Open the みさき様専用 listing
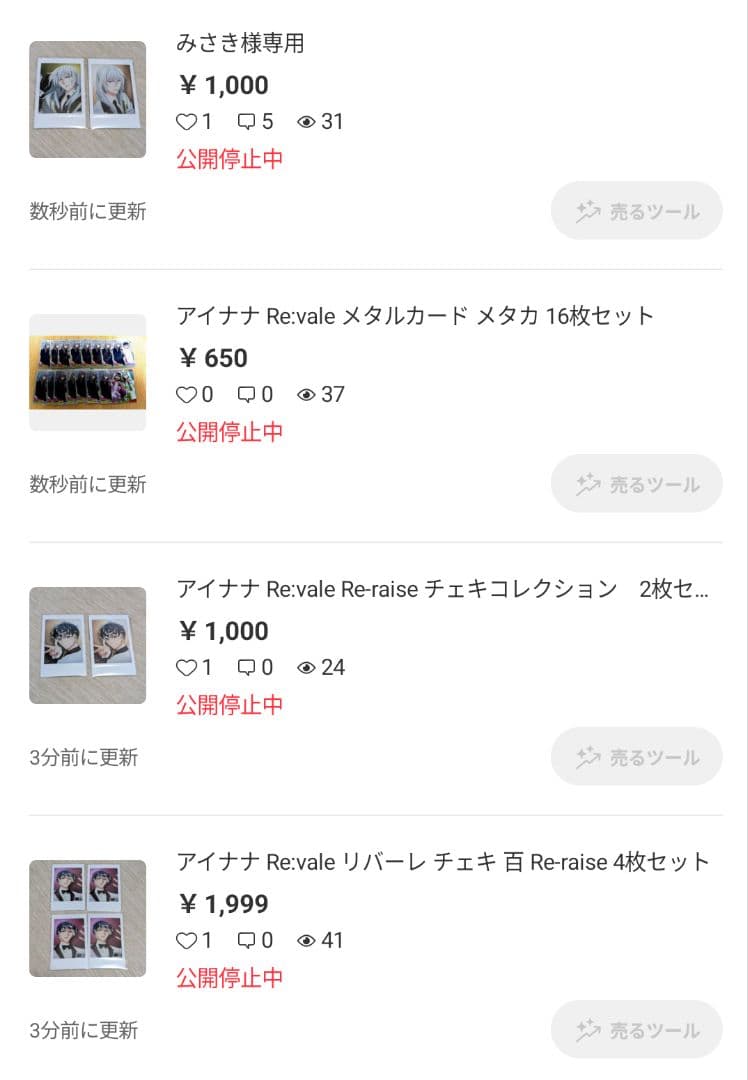The image size is (748, 1080). (x=240, y=44)
